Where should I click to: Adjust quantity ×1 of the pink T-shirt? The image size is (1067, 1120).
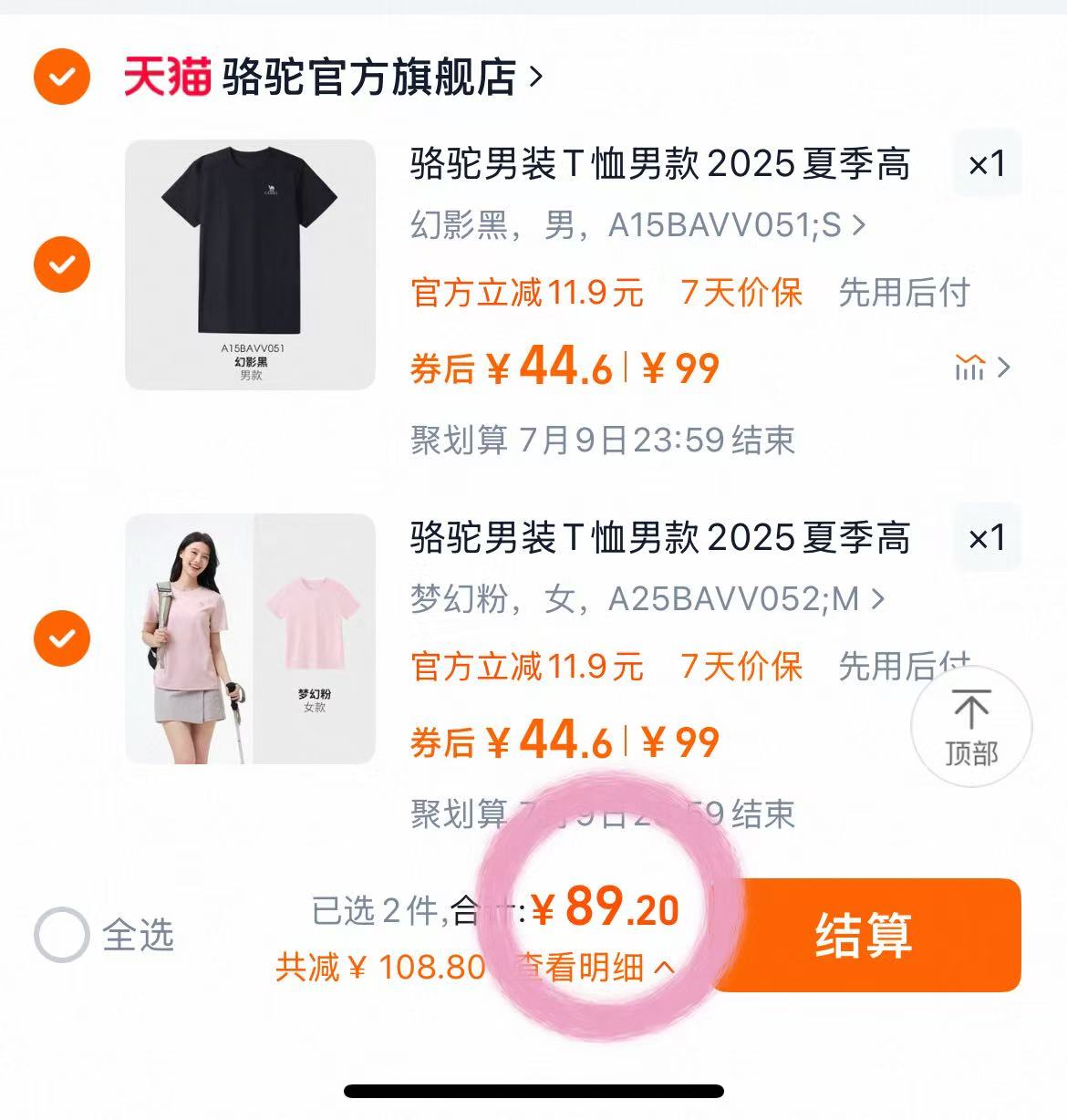[x=987, y=538]
